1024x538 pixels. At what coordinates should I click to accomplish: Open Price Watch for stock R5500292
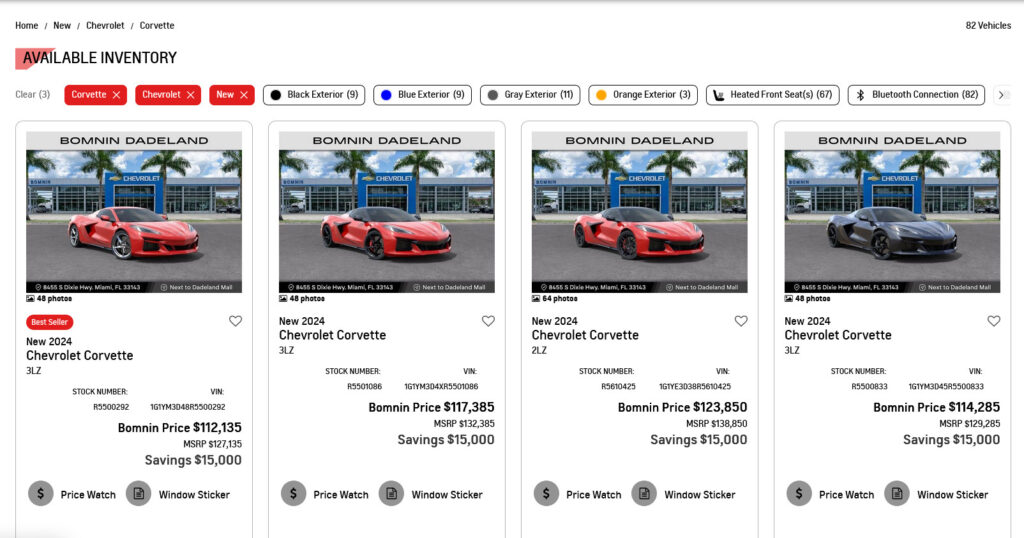(73, 494)
